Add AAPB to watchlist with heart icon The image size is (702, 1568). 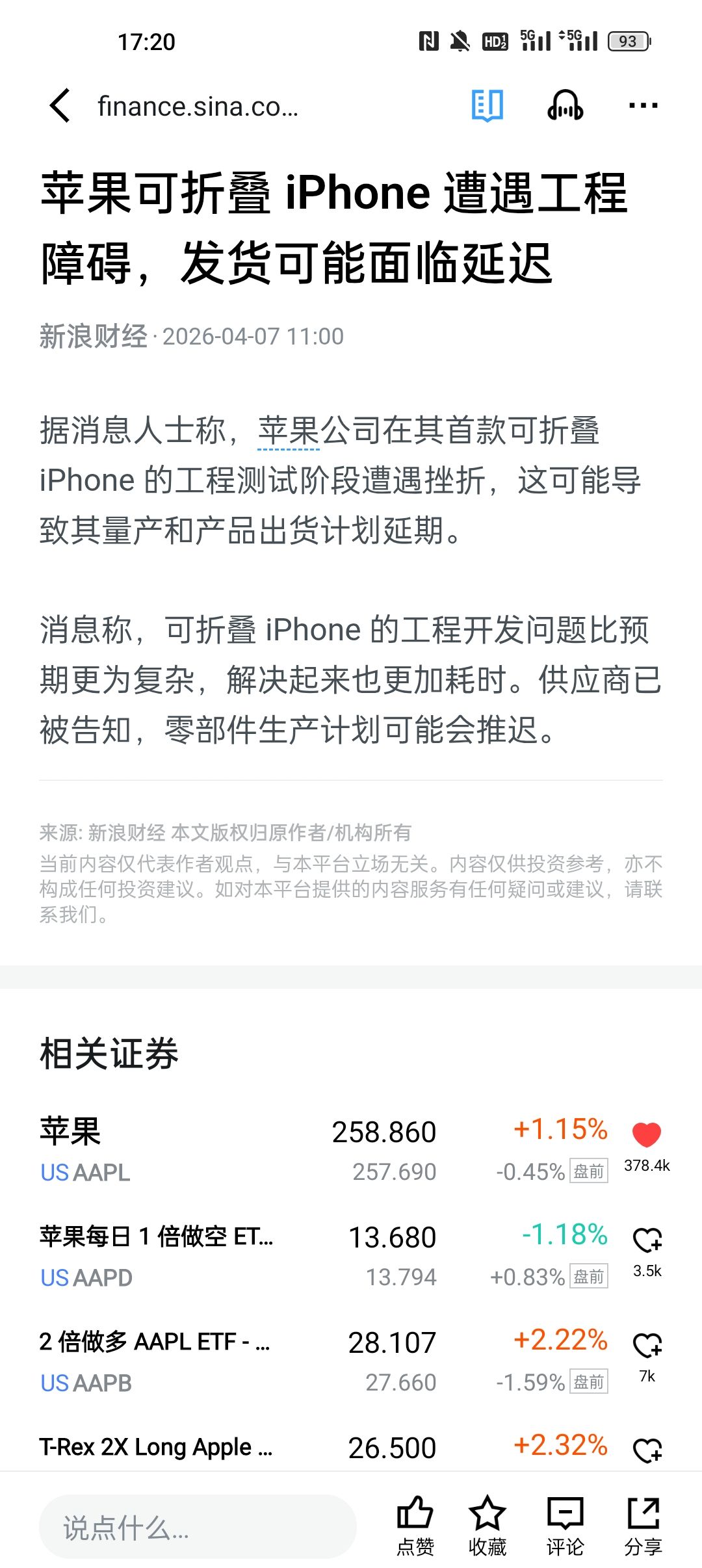tap(647, 1346)
